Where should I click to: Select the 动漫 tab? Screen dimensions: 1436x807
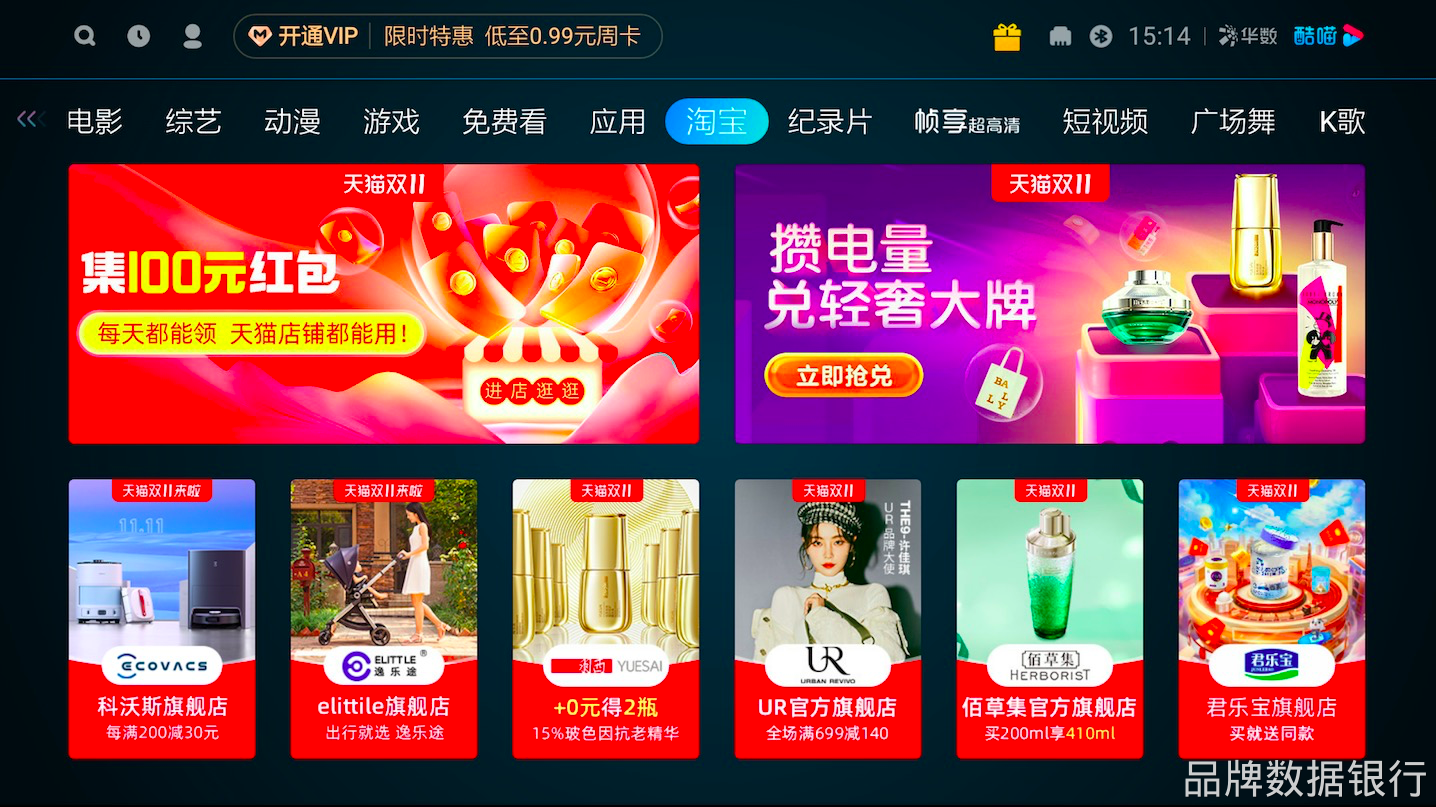(292, 122)
